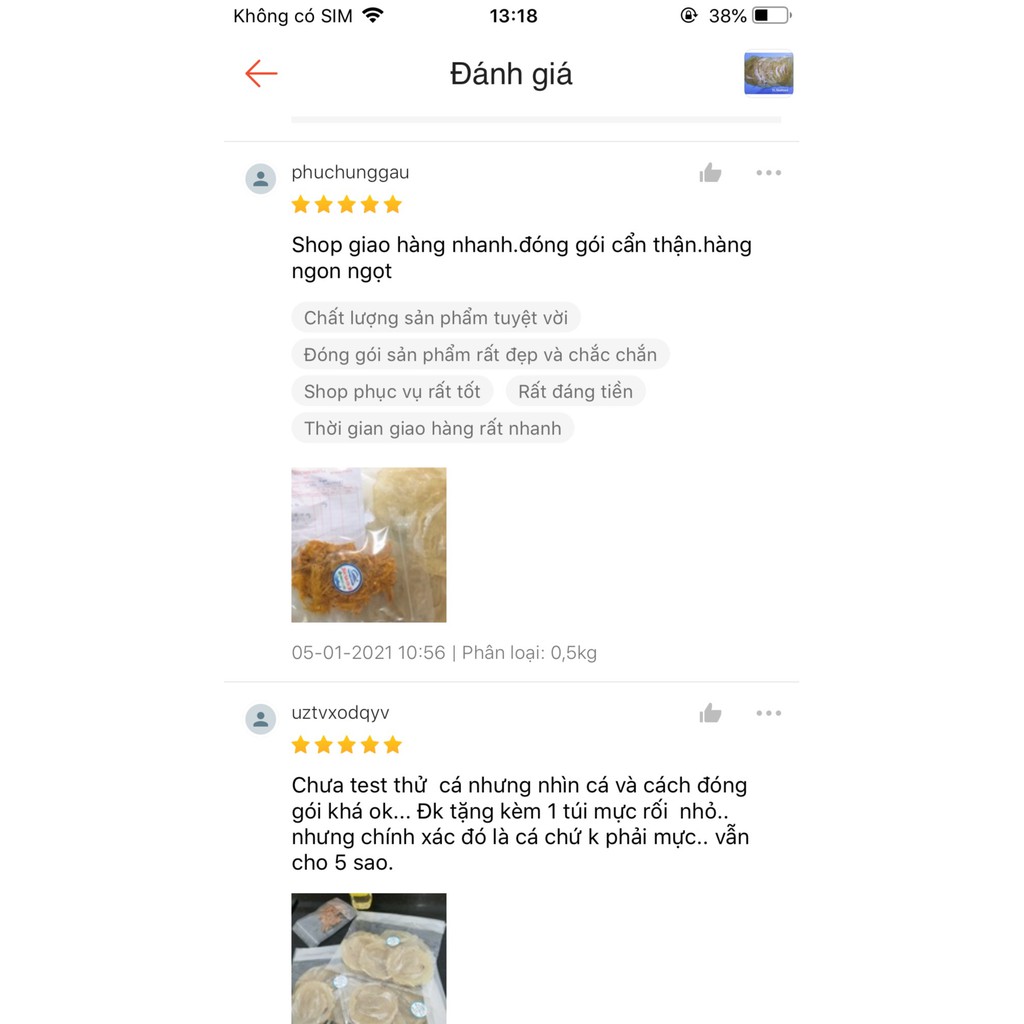This screenshot has height=1024, width=1024.
Task: Go back using the red arrow
Action: tap(261, 73)
